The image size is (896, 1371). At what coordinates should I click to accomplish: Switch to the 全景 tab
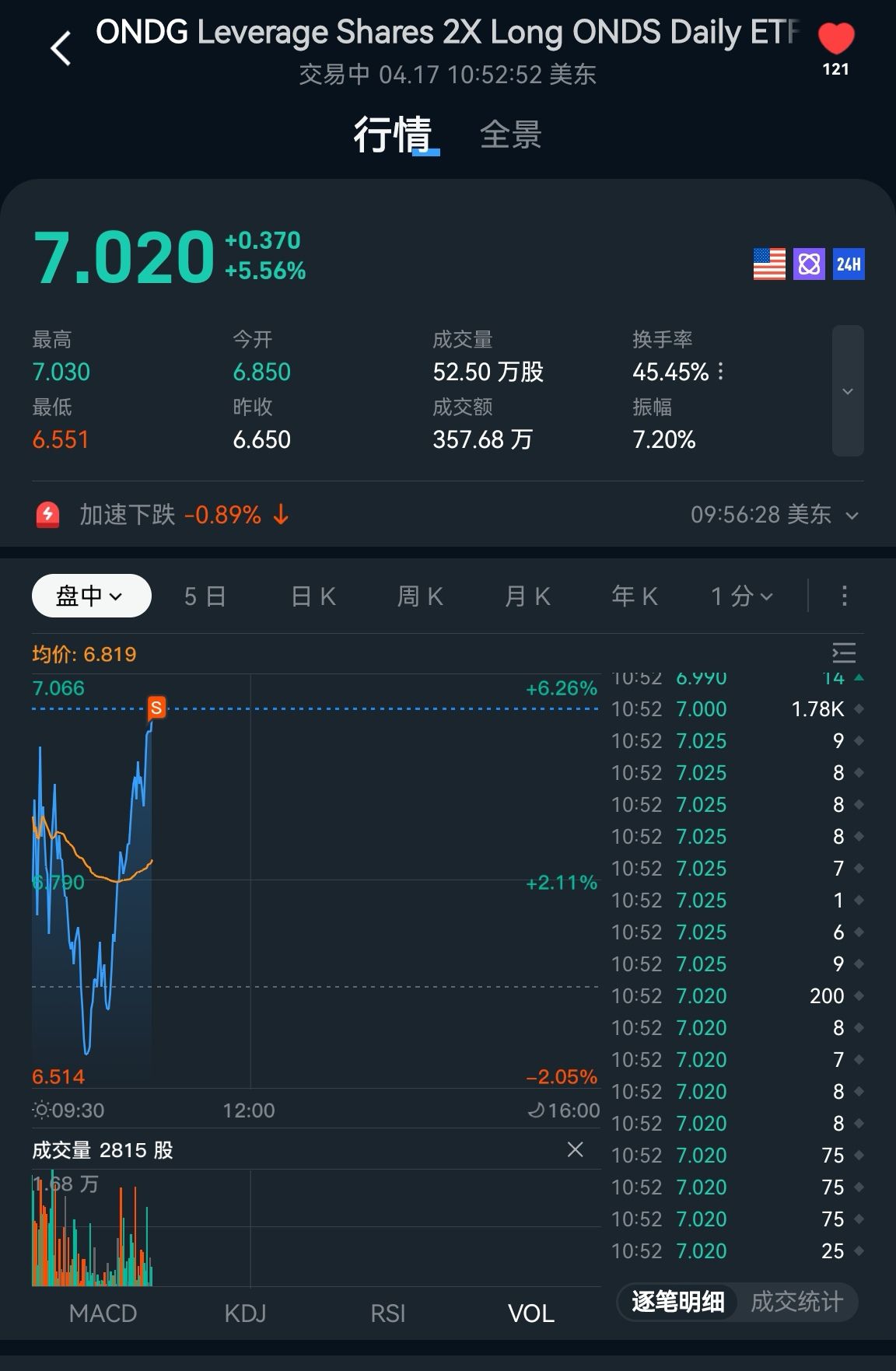pyautogui.click(x=510, y=135)
